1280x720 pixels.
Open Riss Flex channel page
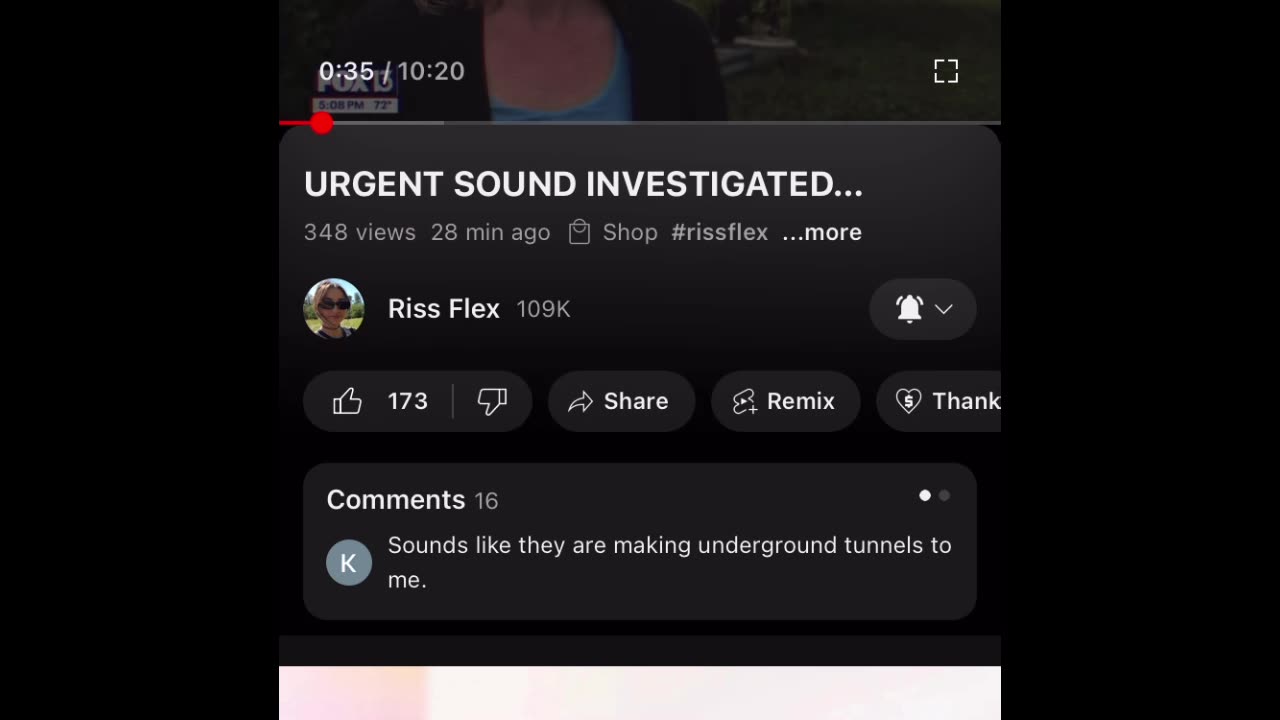coord(443,309)
